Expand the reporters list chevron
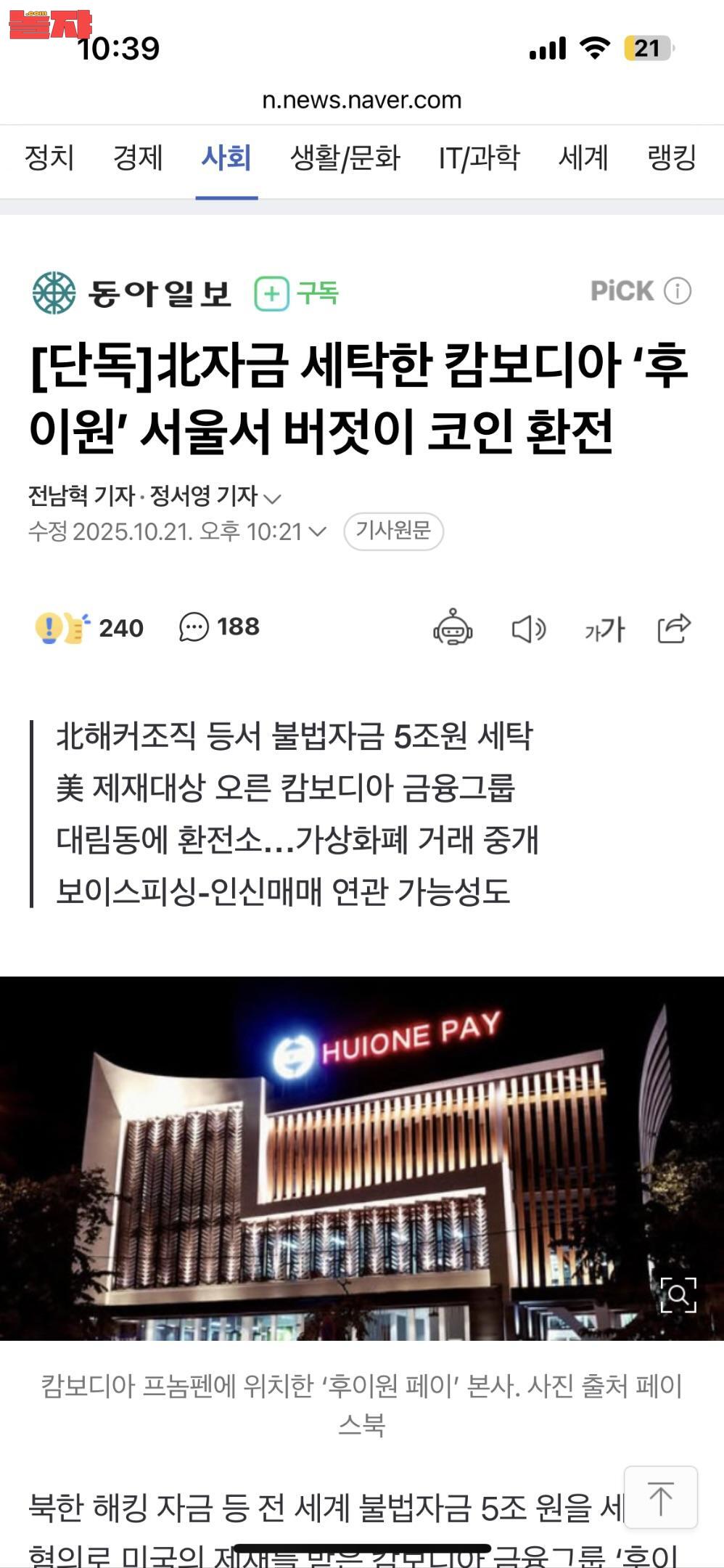The width and height of the screenshot is (724, 1568). coord(272,499)
